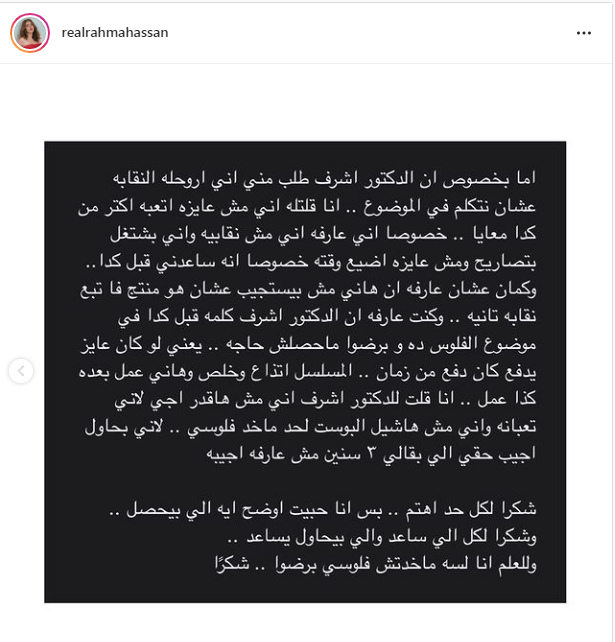Tap the realrahmahassan username link
This screenshot has height=642, width=615.
tap(115, 33)
